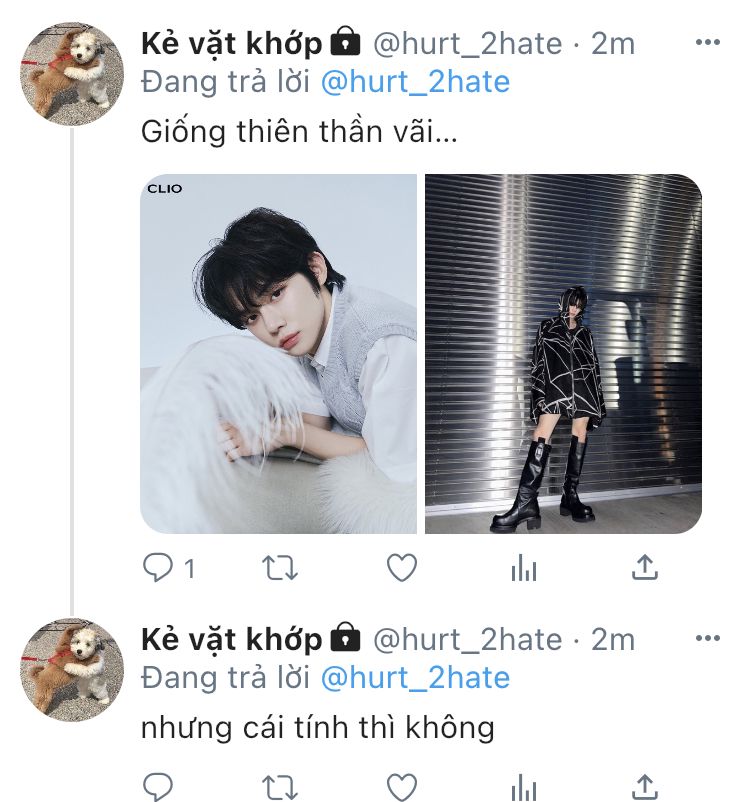
Task: Retweet "nhưng cái tính thì không" tweet
Action: click(279, 785)
